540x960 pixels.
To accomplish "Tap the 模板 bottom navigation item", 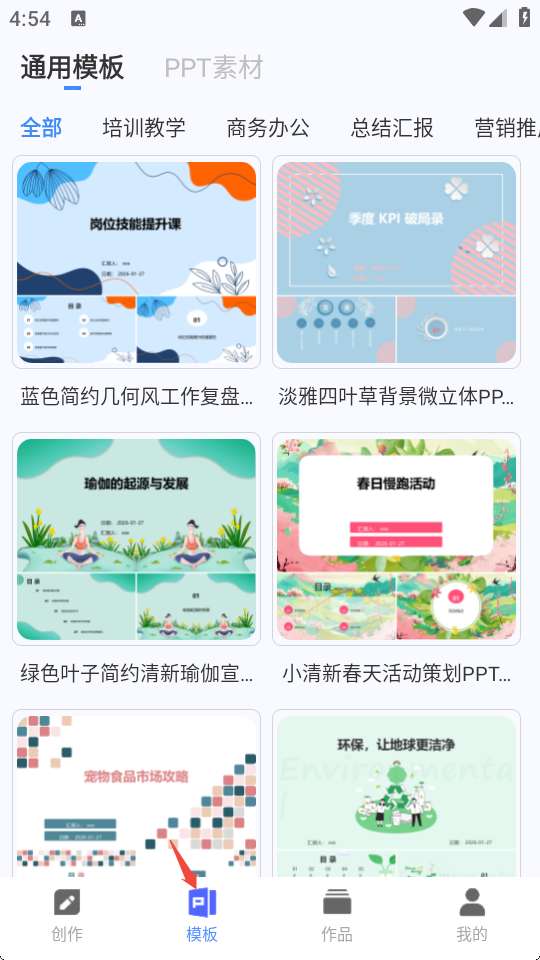I will pos(202,915).
